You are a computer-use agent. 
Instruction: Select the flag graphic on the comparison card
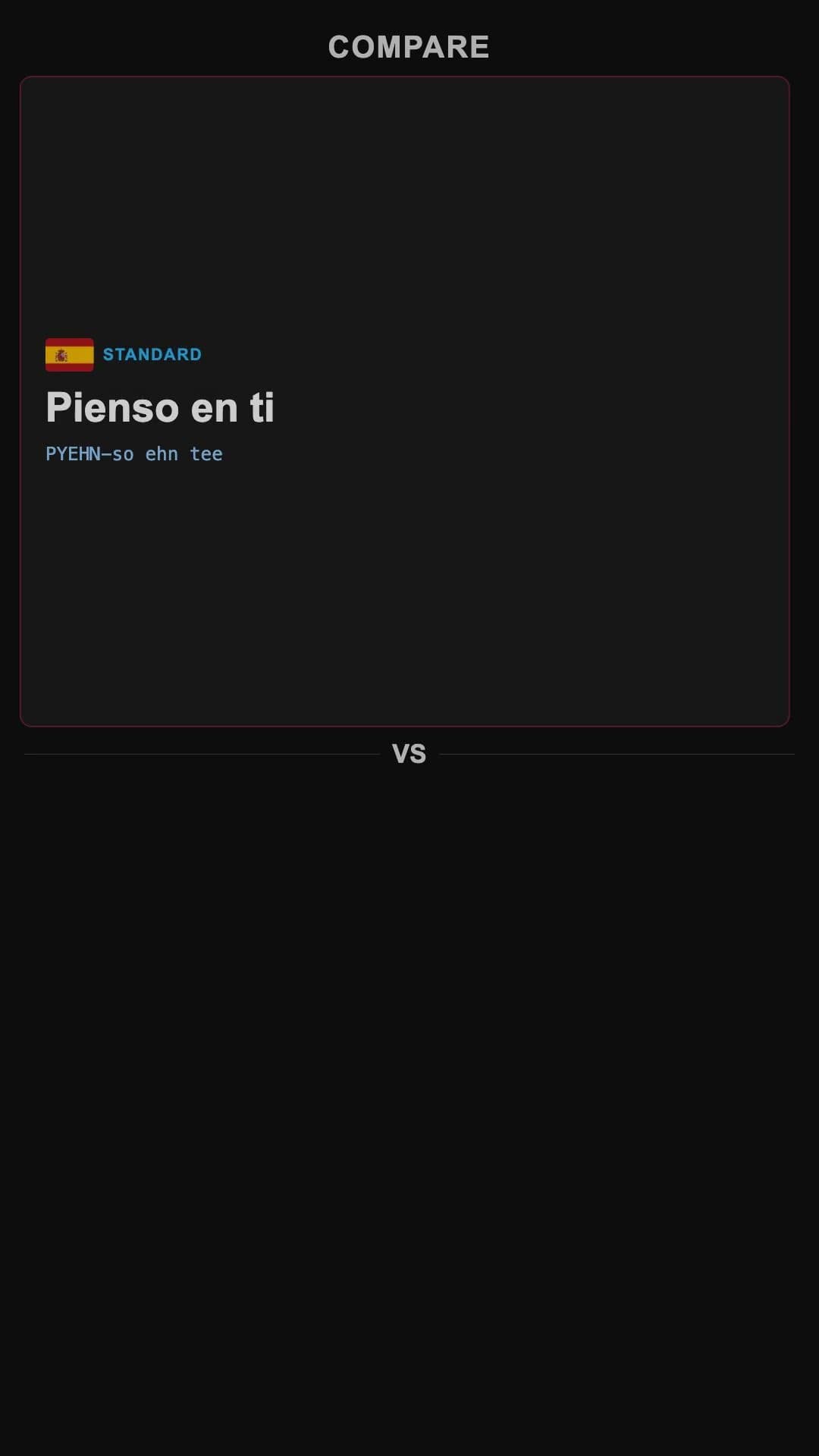[68, 353]
